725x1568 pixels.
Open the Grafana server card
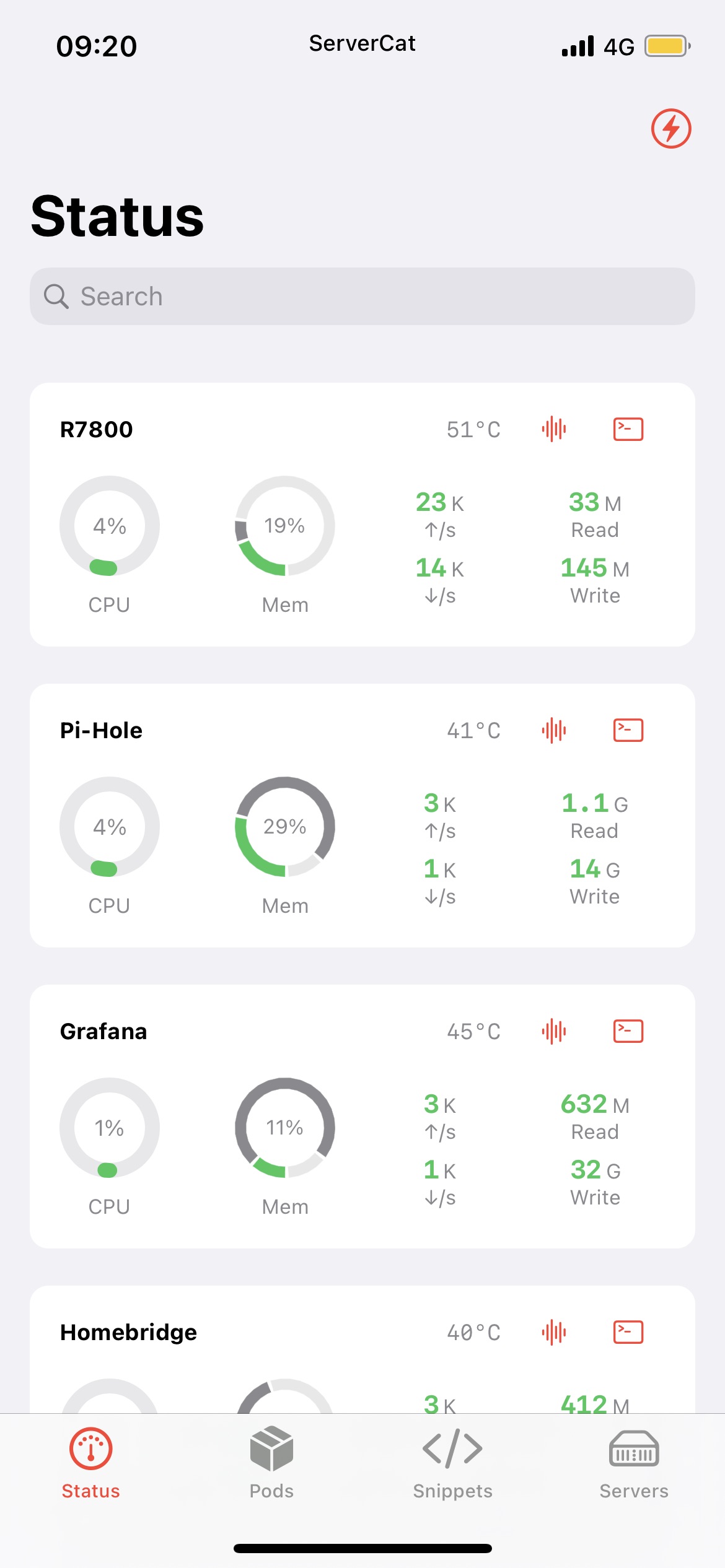click(x=362, y=1117)
